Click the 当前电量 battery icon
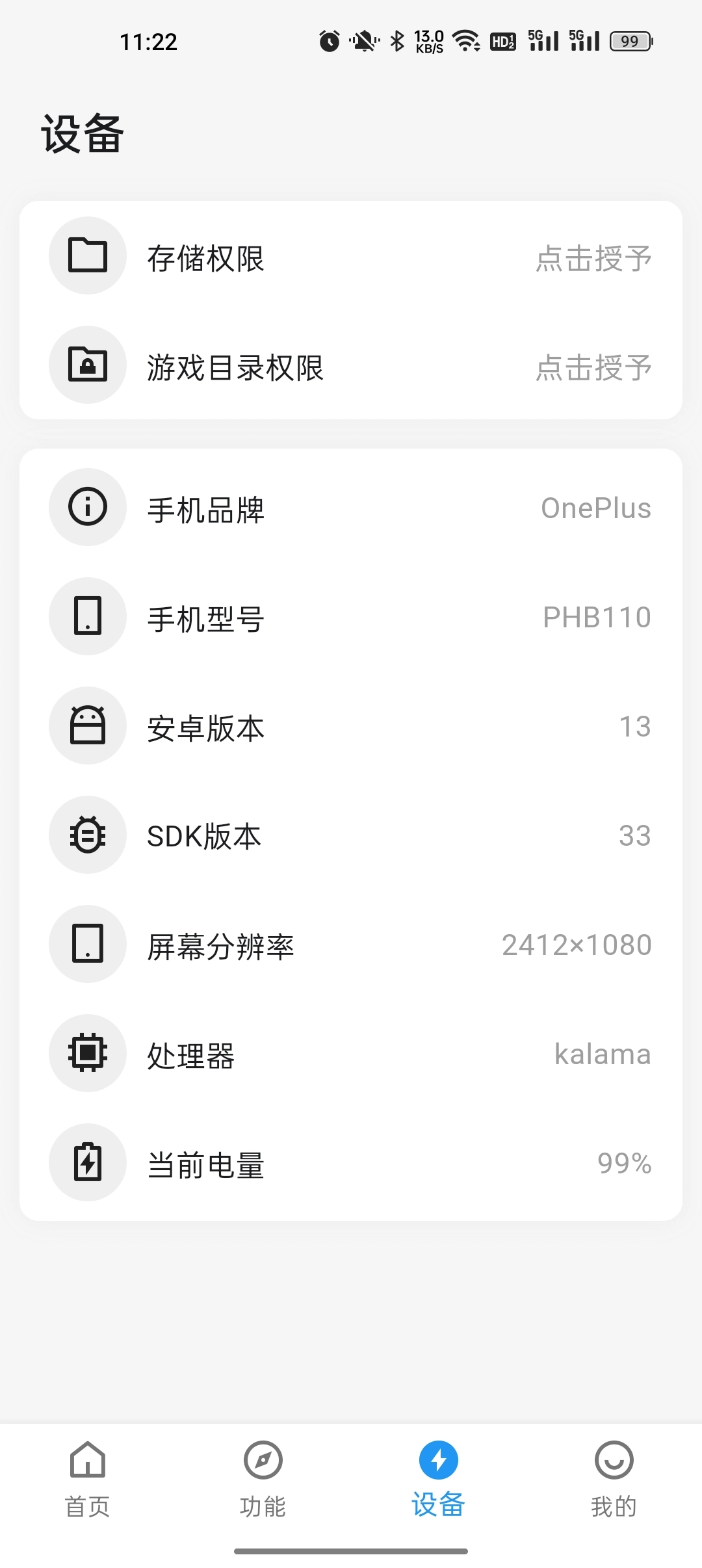702x1568 pixels. [88, 1163]
